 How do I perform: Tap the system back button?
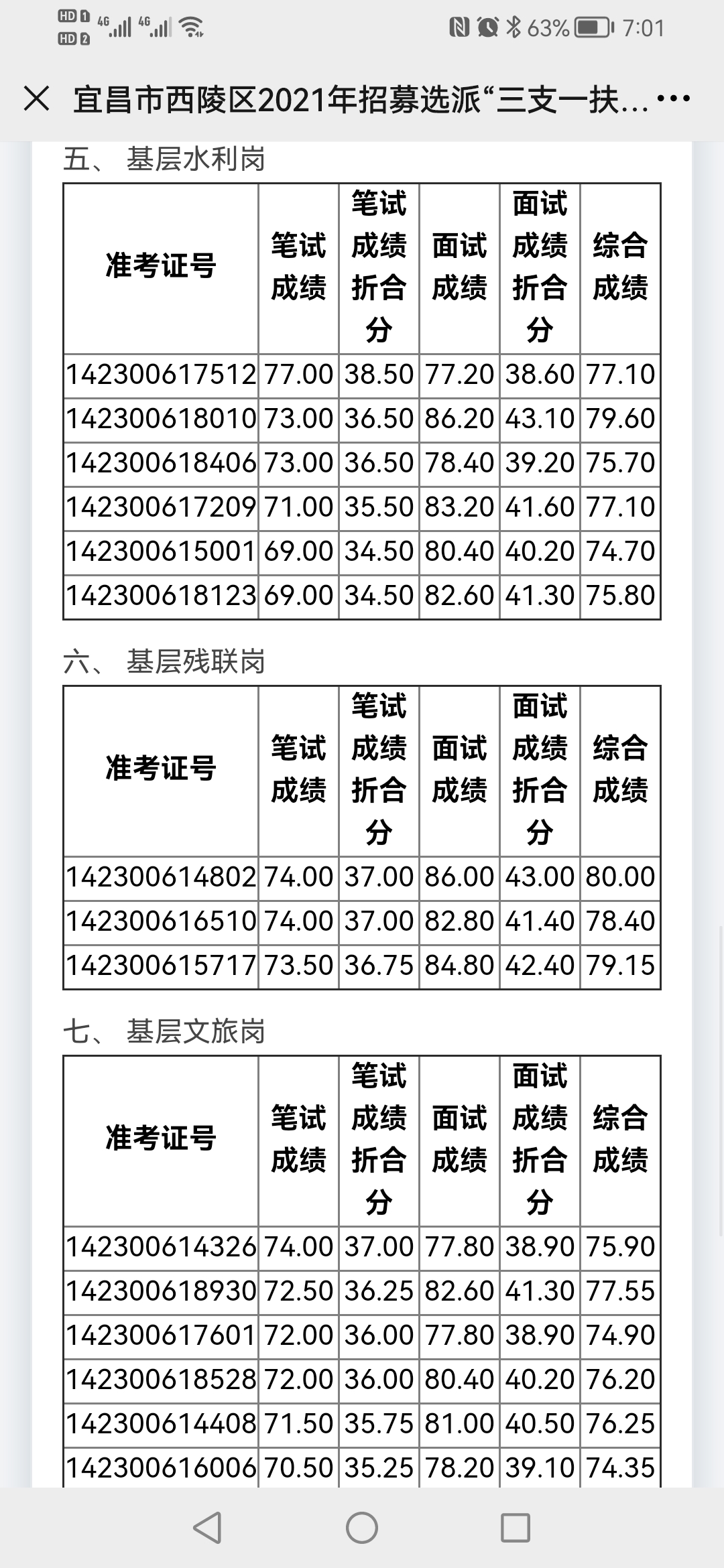[207, 1527]
